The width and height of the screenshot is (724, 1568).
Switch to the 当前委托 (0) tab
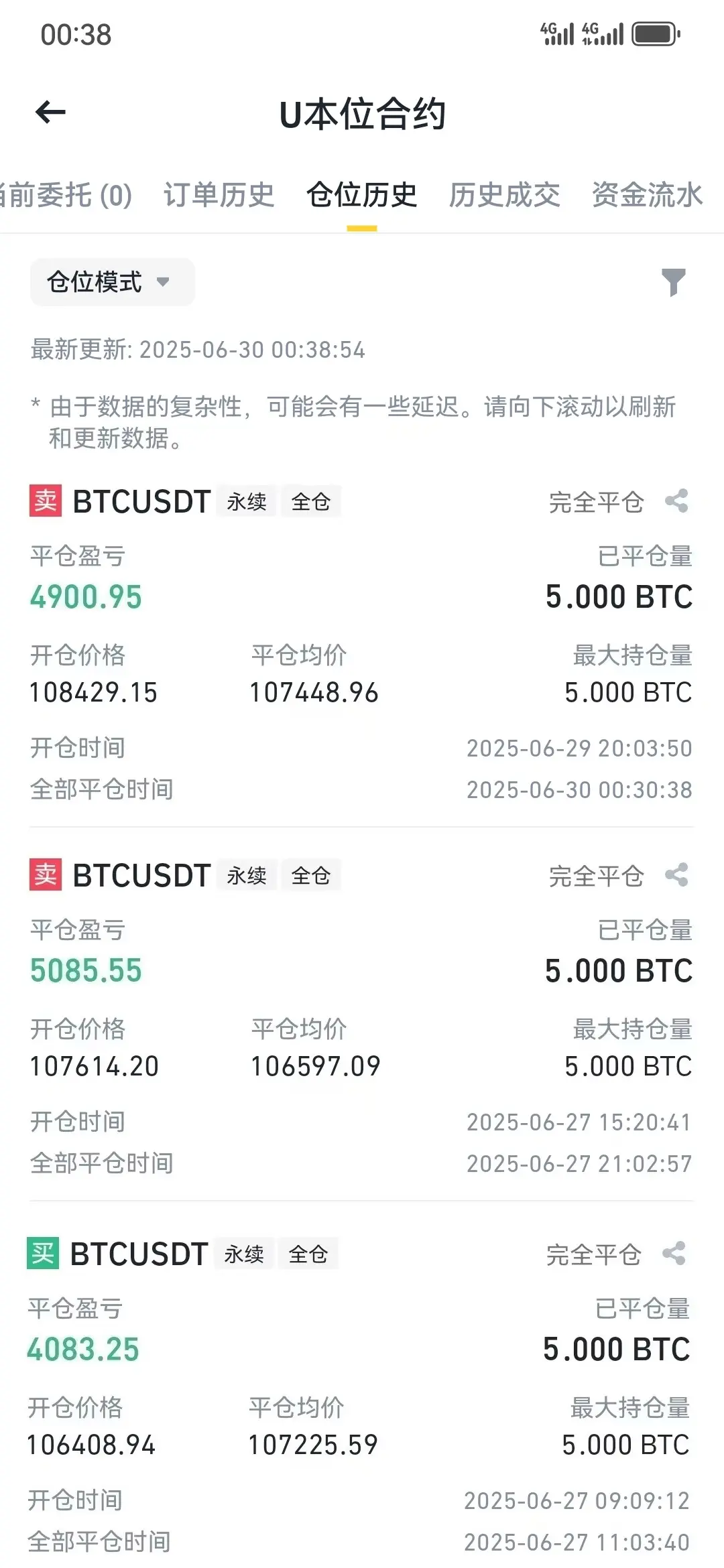pos(66,196)
